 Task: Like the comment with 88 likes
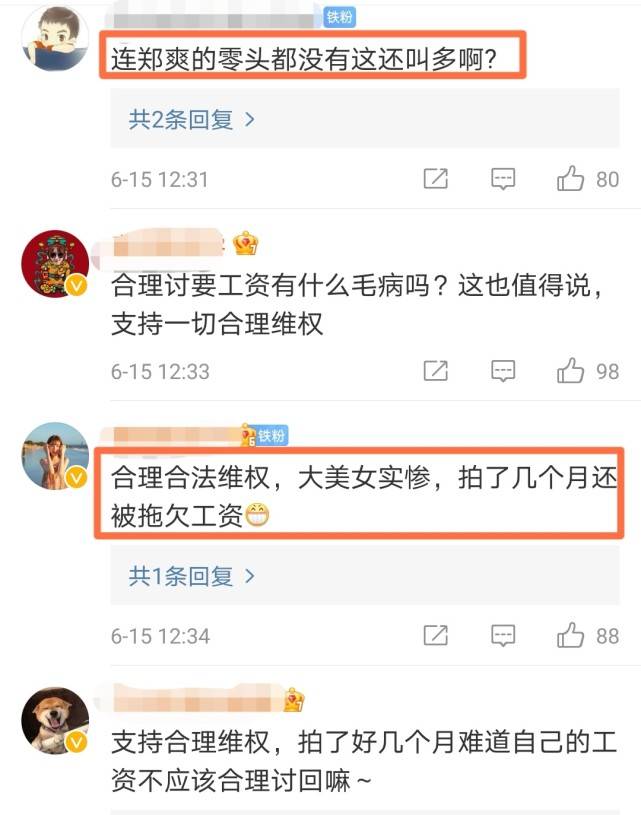[x=571, y=635]
